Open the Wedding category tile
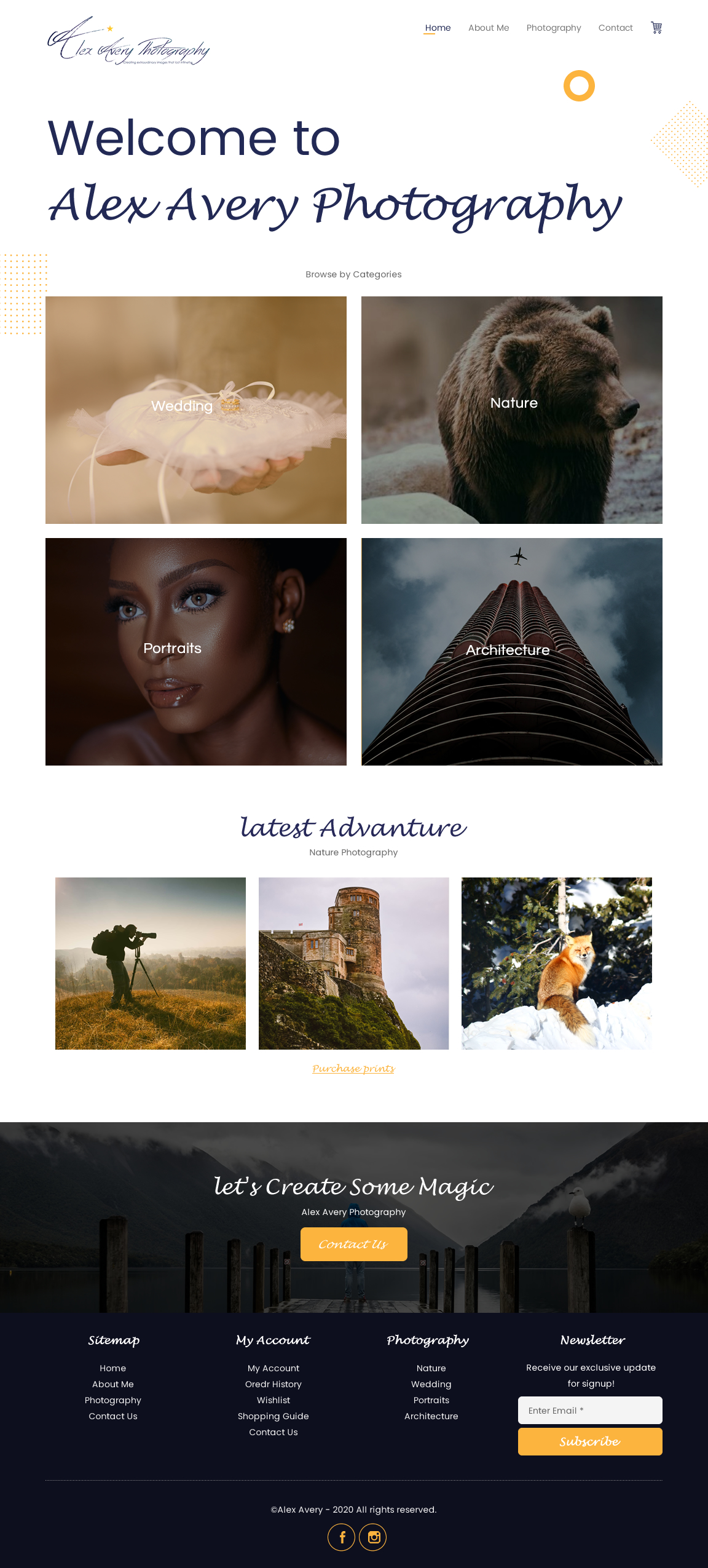This screenshot has width=708, height=1568. coord(195,410)
